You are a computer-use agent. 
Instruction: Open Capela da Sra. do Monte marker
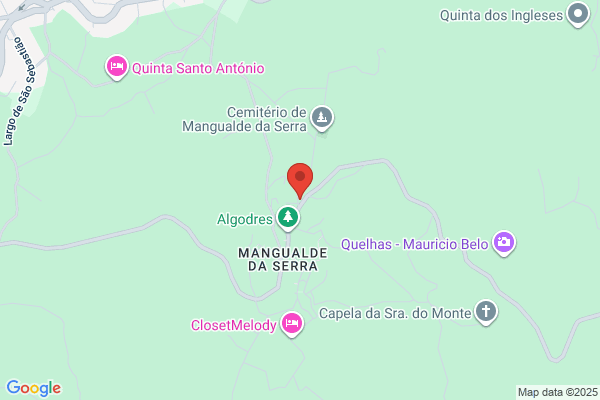point(486,312)
